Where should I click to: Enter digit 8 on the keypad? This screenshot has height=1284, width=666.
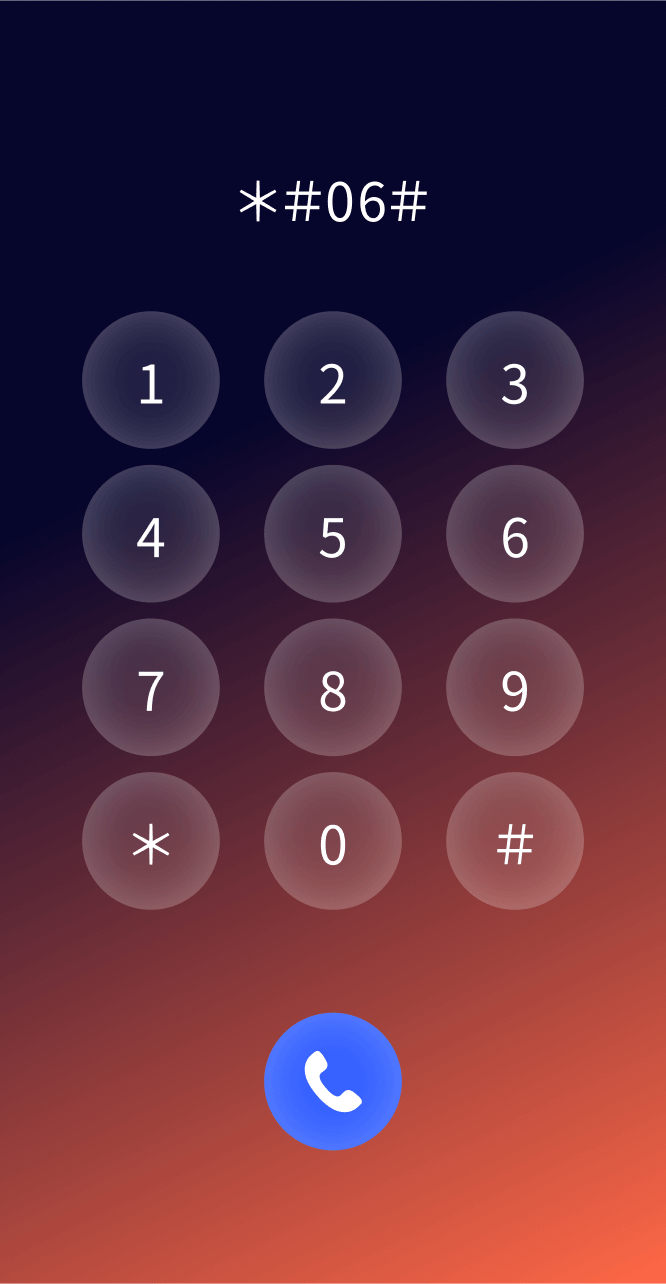coord(333,687)
